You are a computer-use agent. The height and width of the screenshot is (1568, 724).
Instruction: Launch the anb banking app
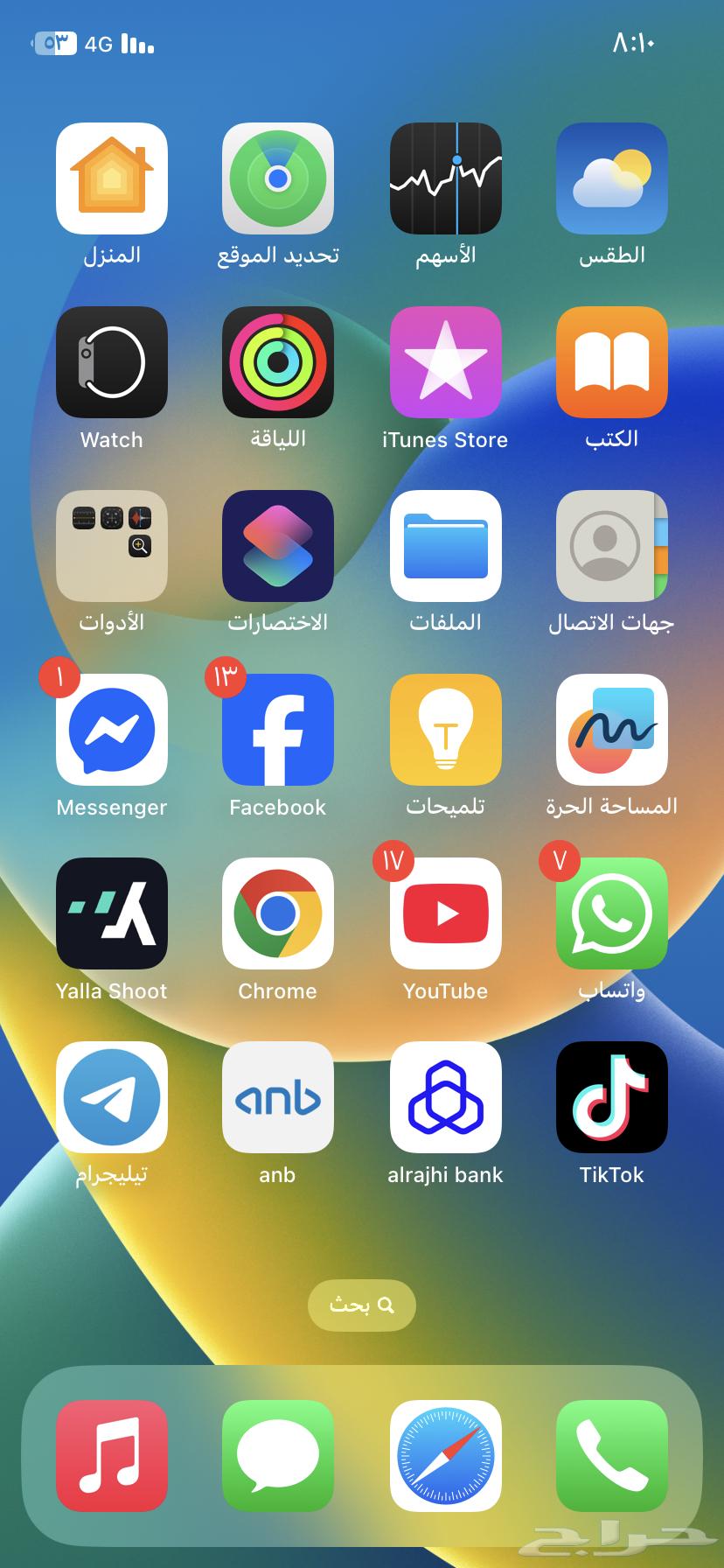277,1097
